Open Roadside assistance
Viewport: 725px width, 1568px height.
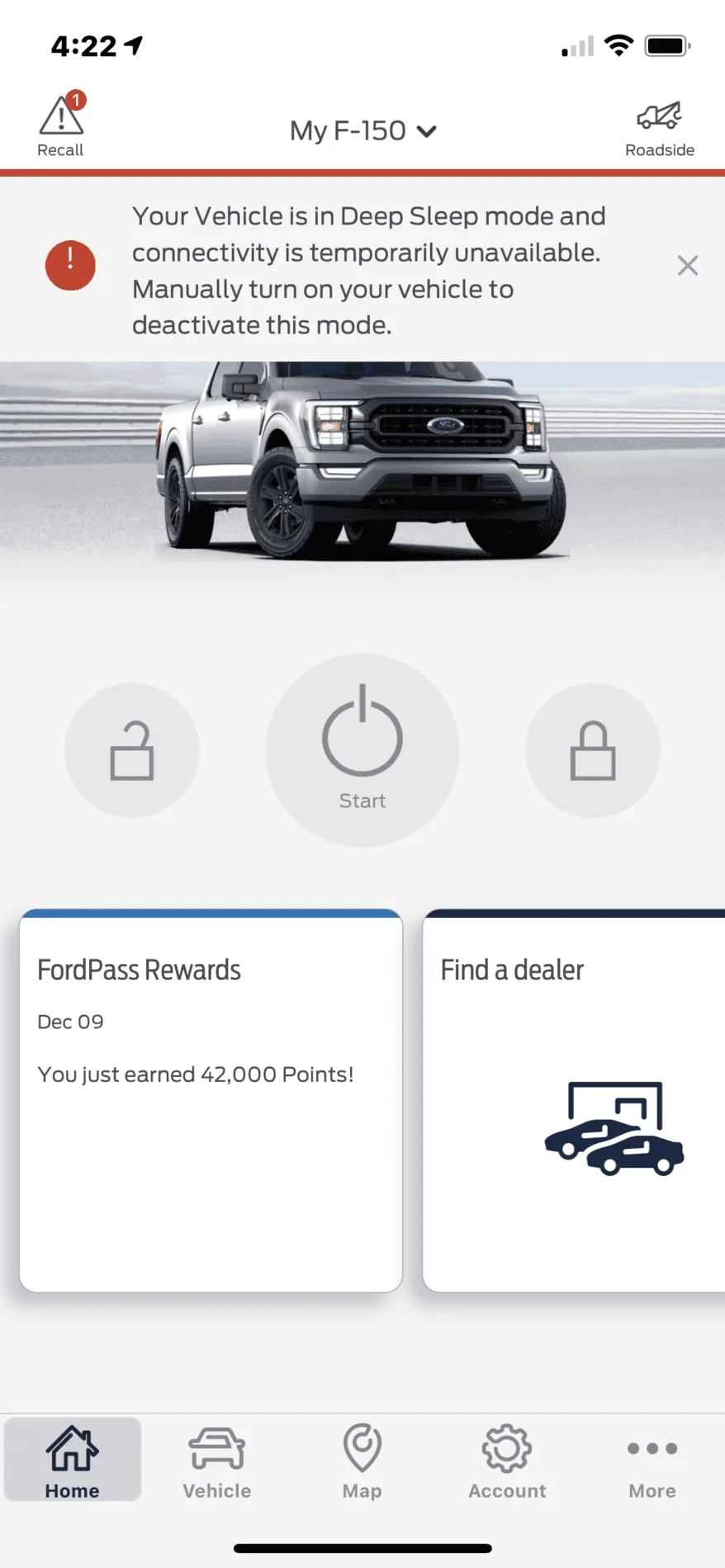(659, 128)
